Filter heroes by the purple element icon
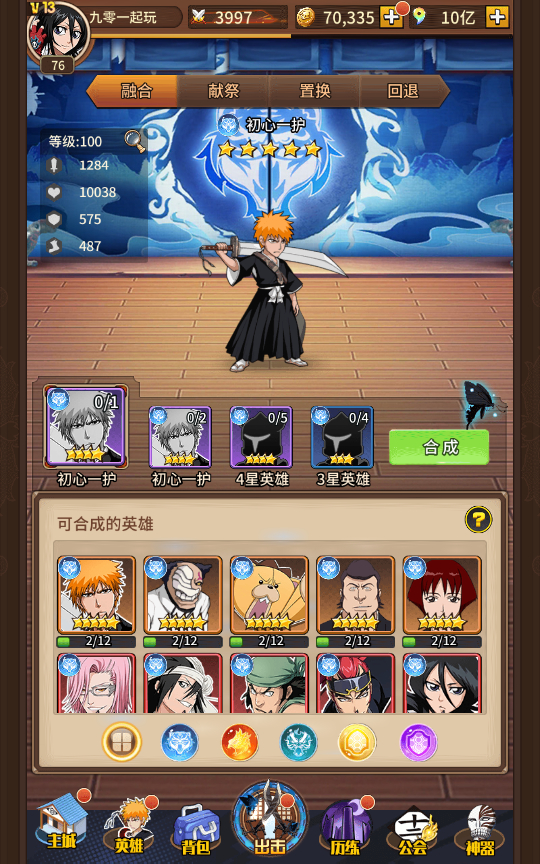The width and height of the screenshot is (540, 864). [418, 742]
